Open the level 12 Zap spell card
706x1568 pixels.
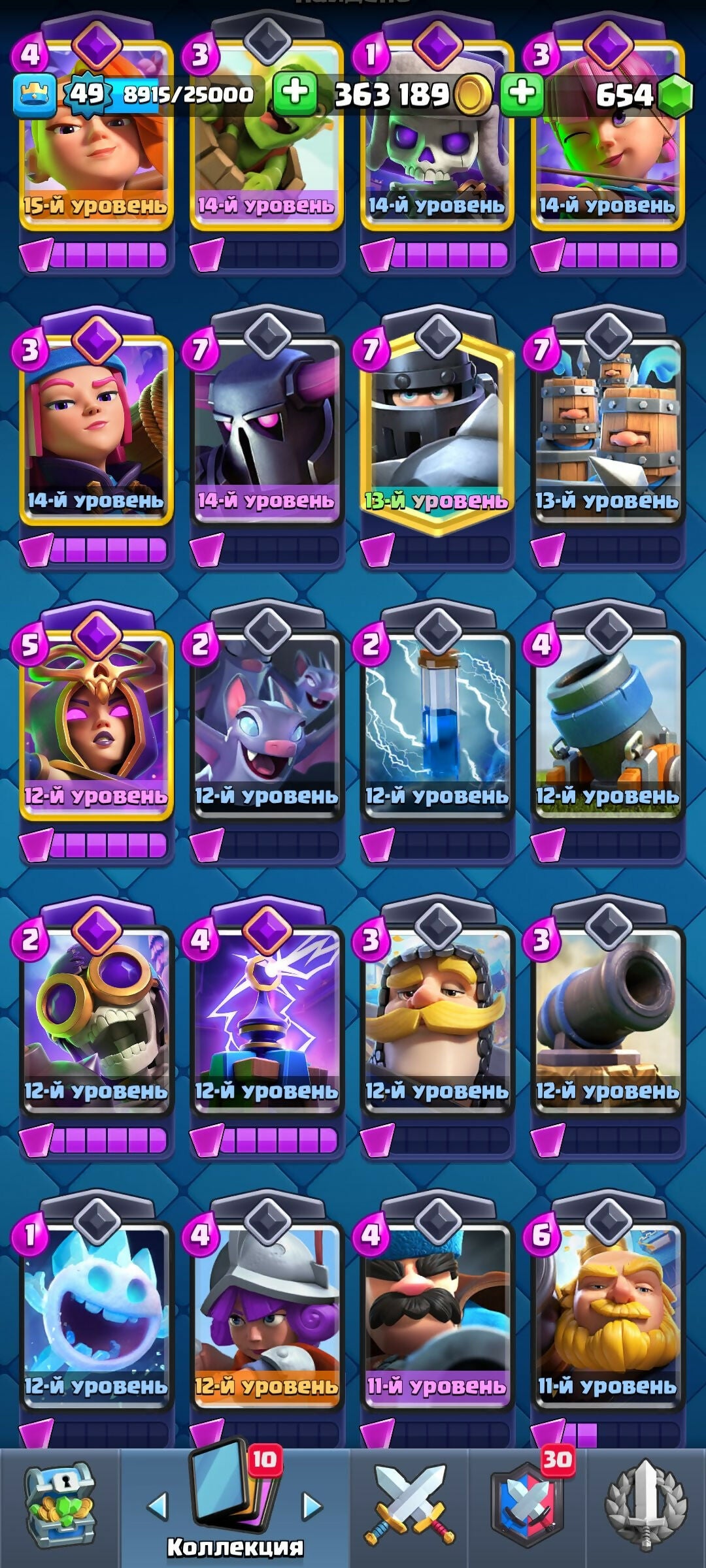click(437, 725)
